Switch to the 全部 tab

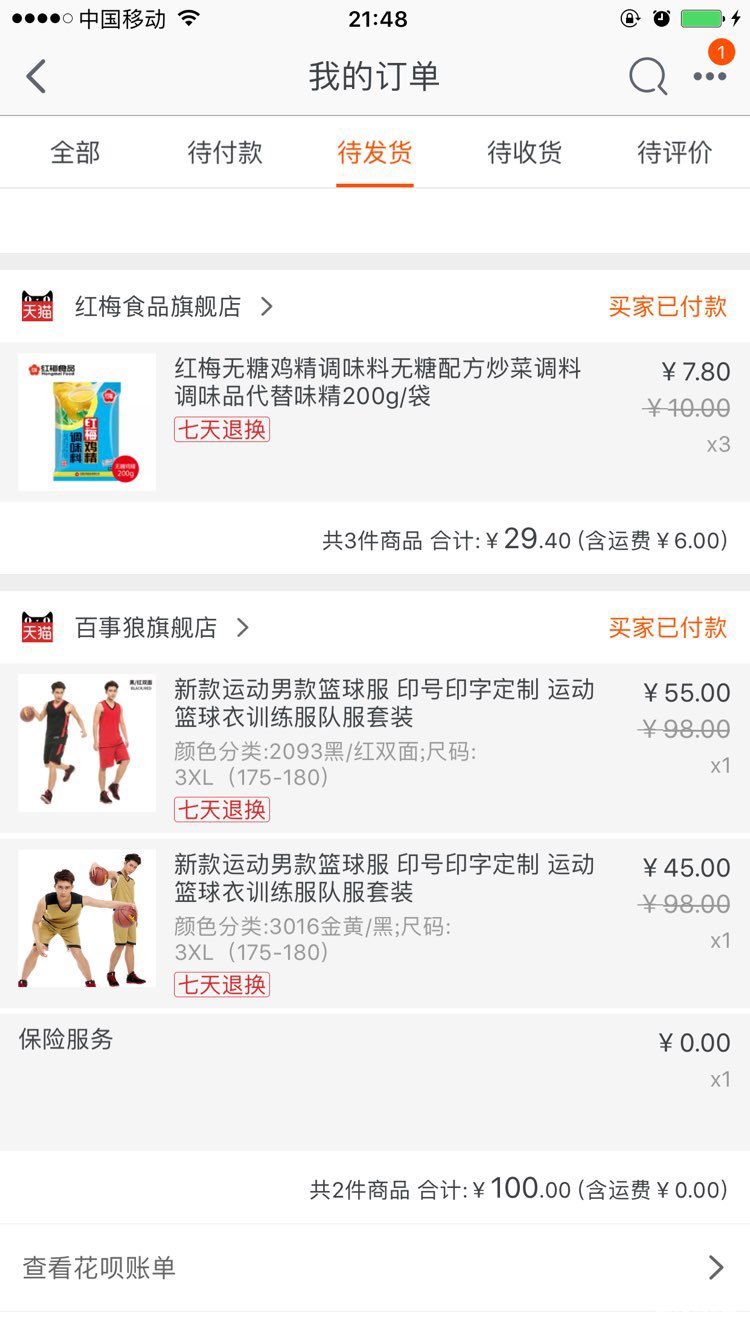(x=75, y=153)
